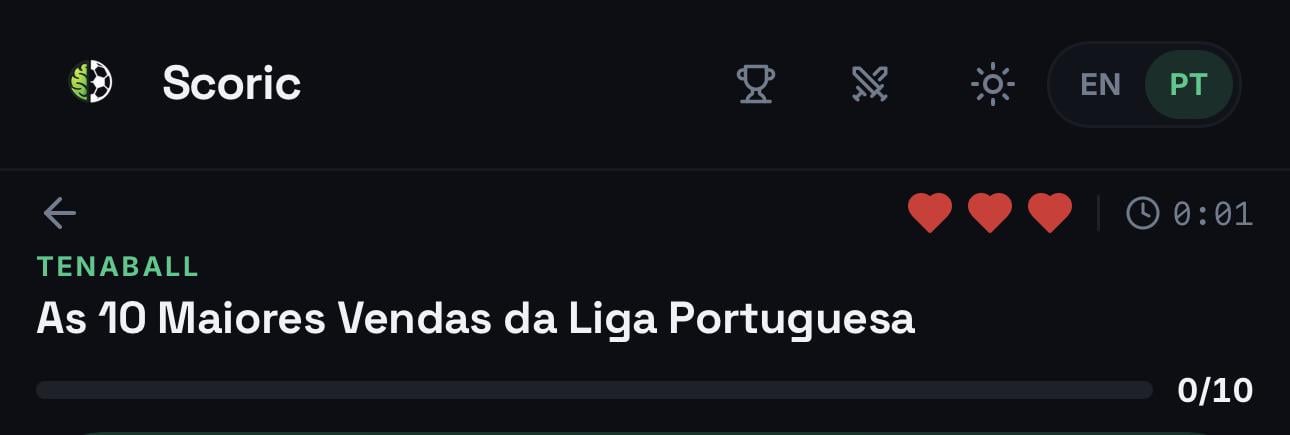Toggle the light theme sun icon

tap(992, 84)
